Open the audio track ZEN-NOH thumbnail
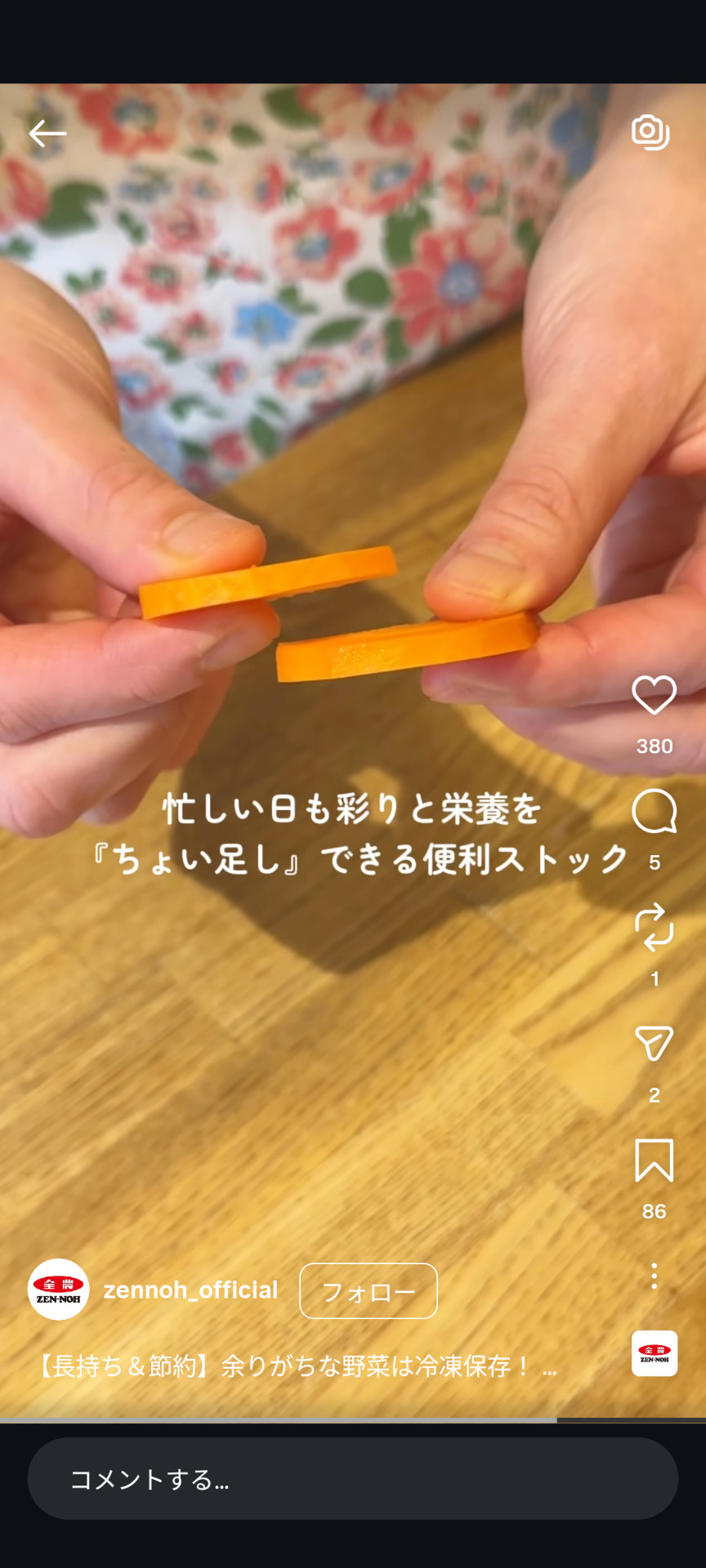Image resolution: width=706 pixels, height=1568 pixels. pyautogui.click(x=654, y=1354)
